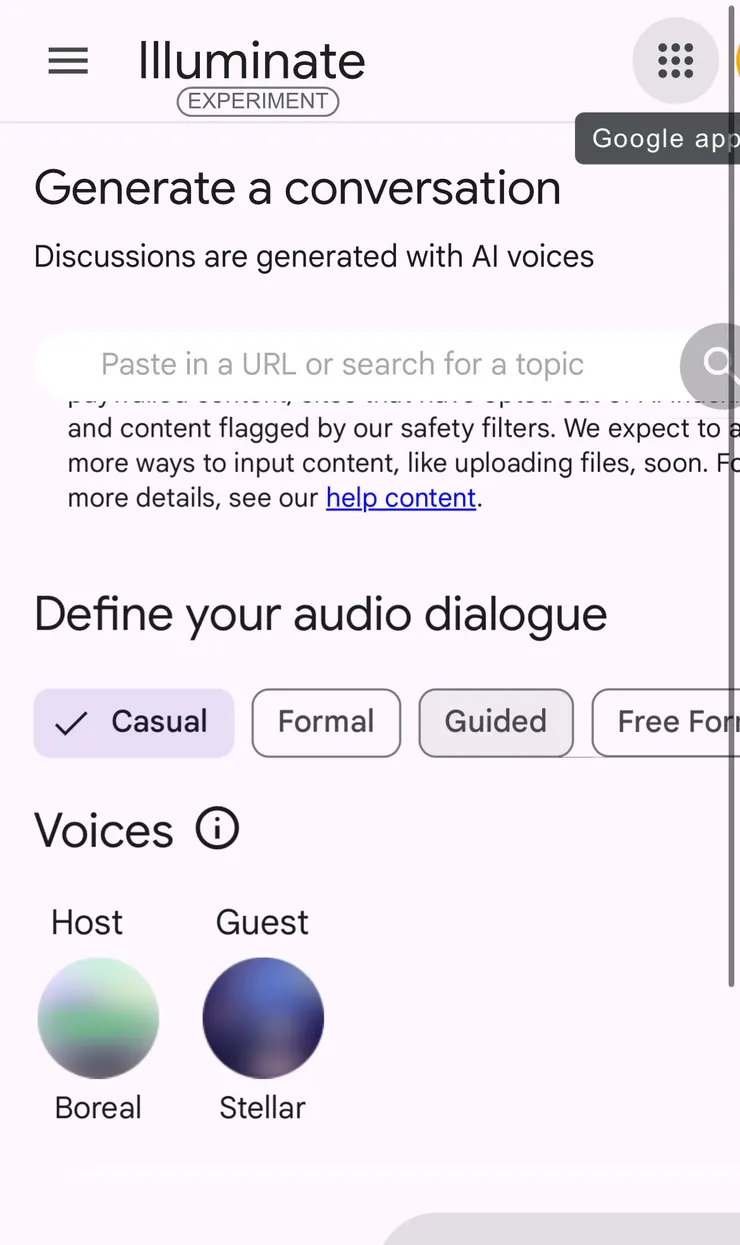Select the Casual dialogue chip
The width and height of the screenshot is (740, 1245).
pos(134,722)
